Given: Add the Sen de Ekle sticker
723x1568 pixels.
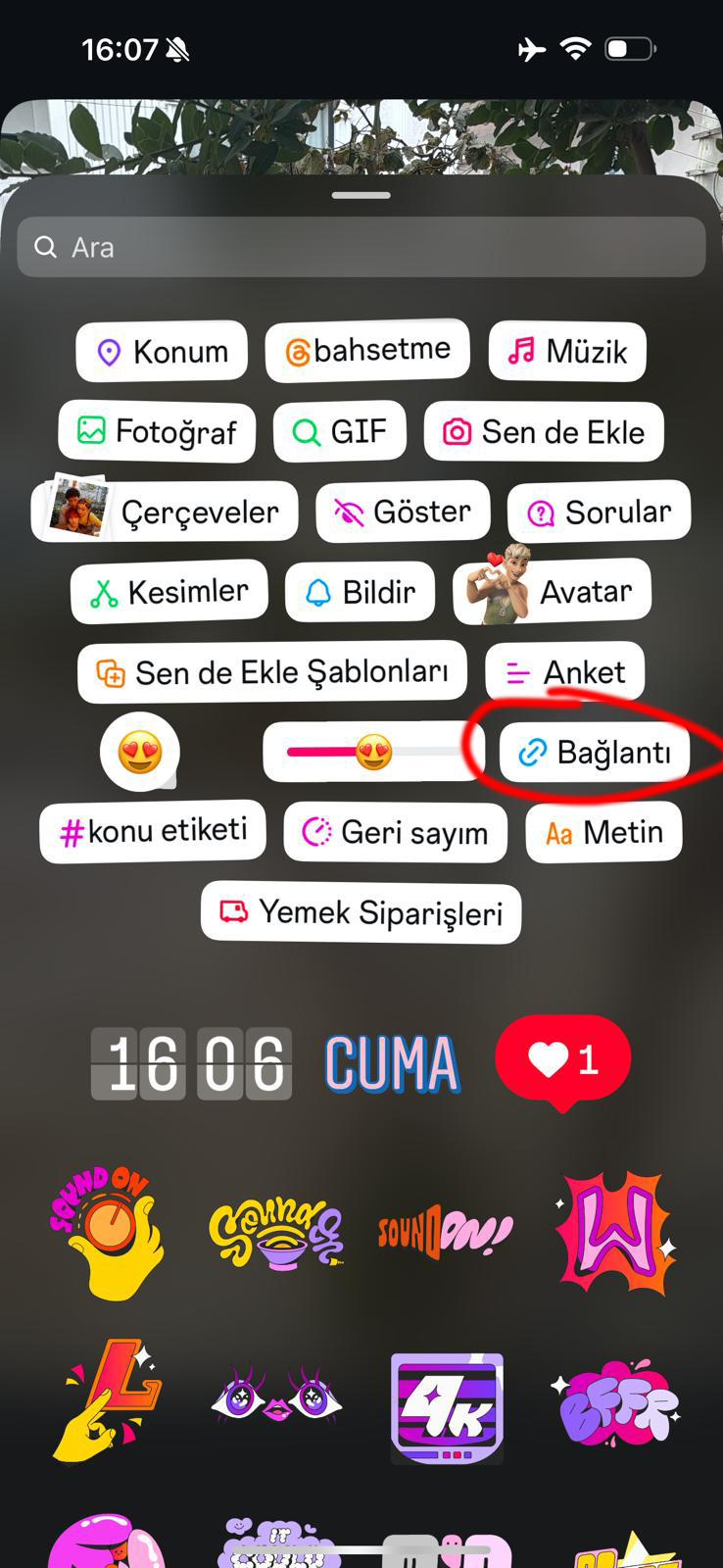Looking at the screenshot, I should click(544, 431).
